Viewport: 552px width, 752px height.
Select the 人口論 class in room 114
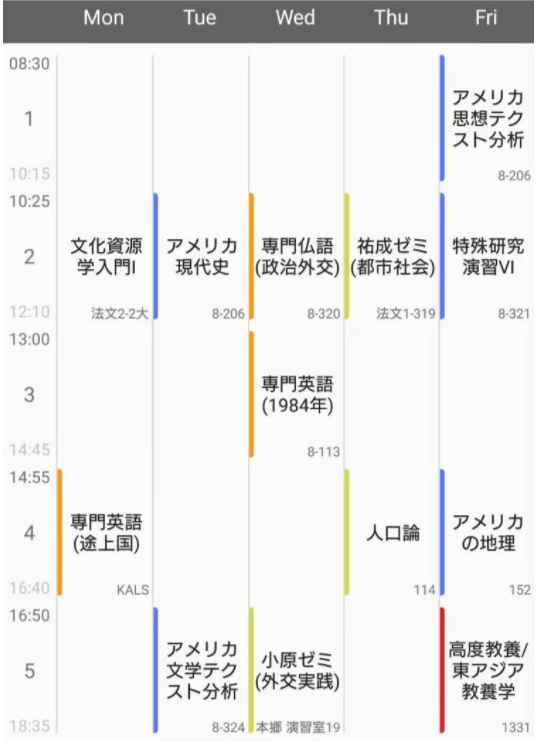391,532
